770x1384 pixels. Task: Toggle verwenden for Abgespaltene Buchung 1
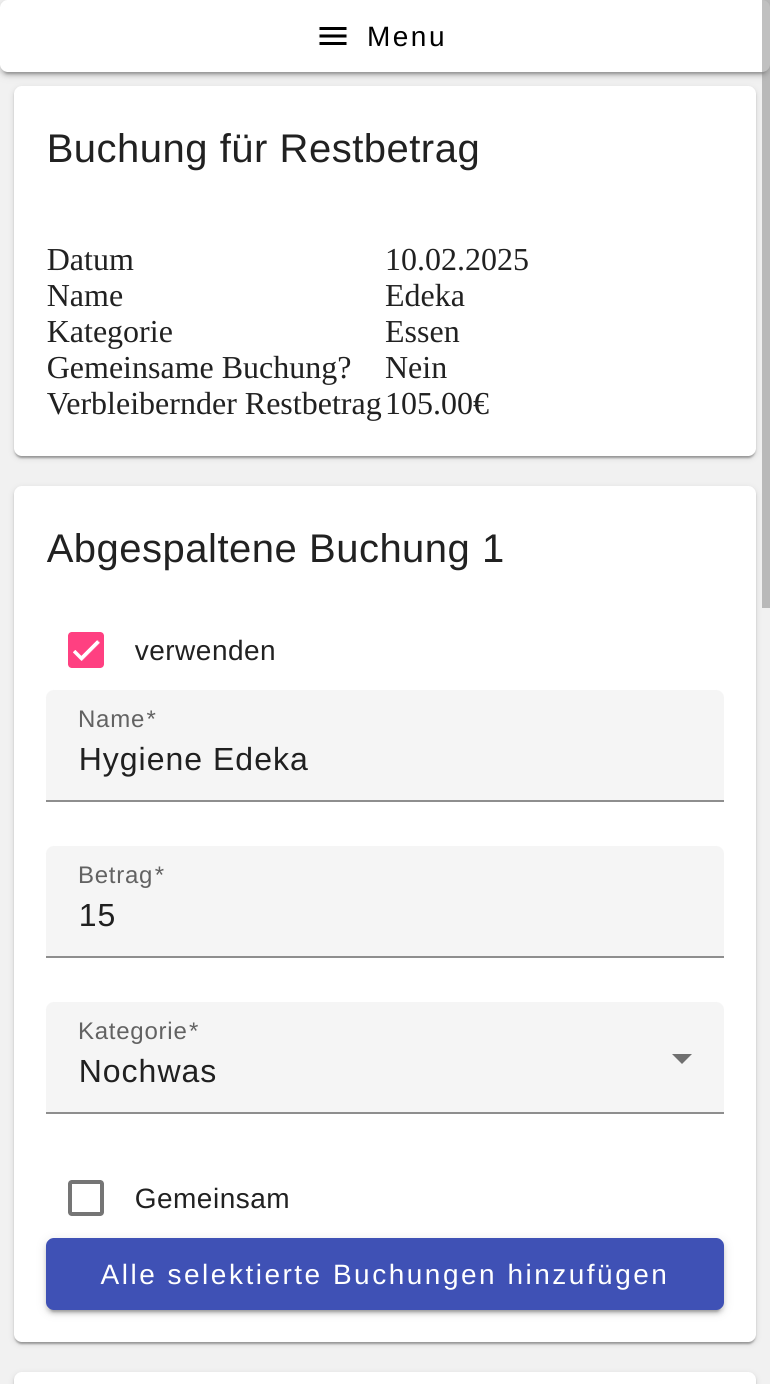pyautogui.click(x=86, y=650)
